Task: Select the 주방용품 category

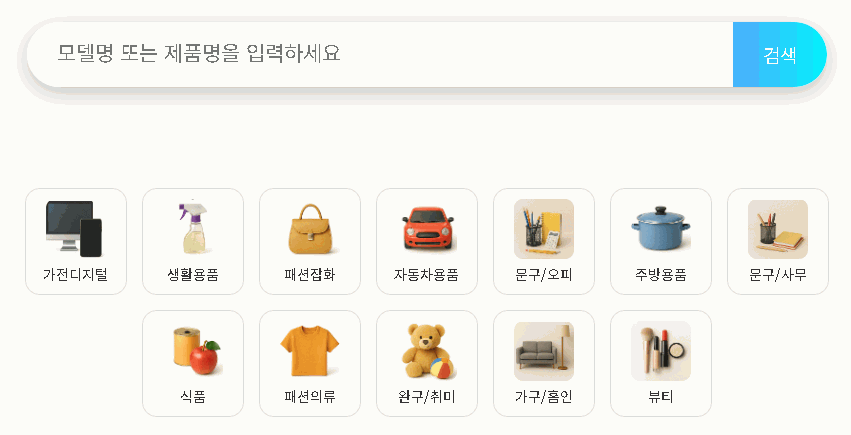Action: [661, 241]
